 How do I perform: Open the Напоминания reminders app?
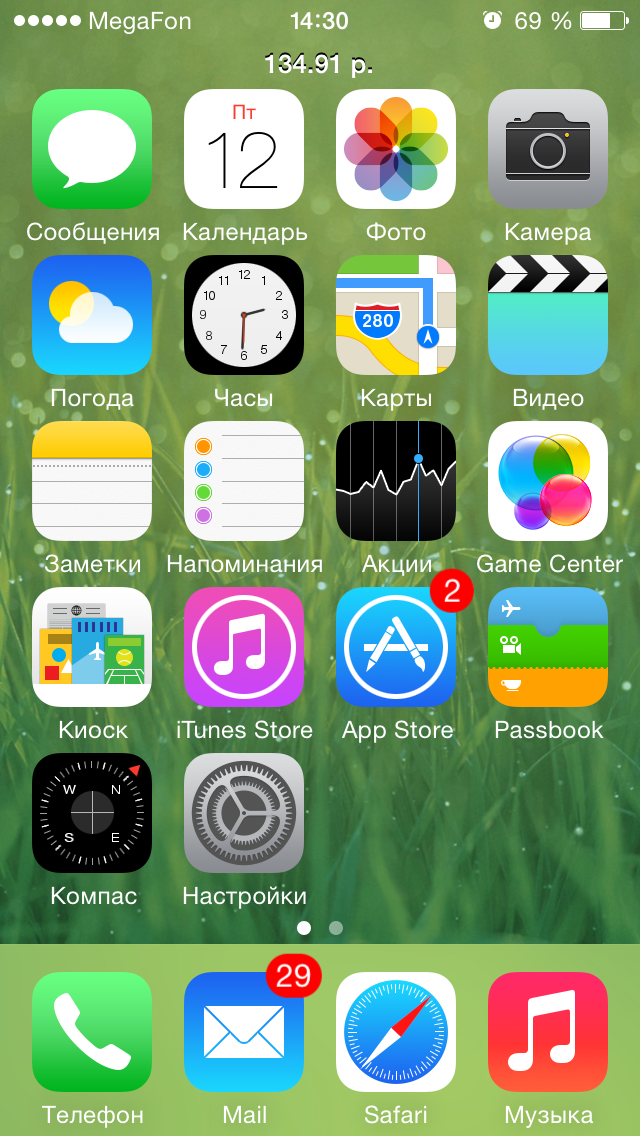[244, 481]
